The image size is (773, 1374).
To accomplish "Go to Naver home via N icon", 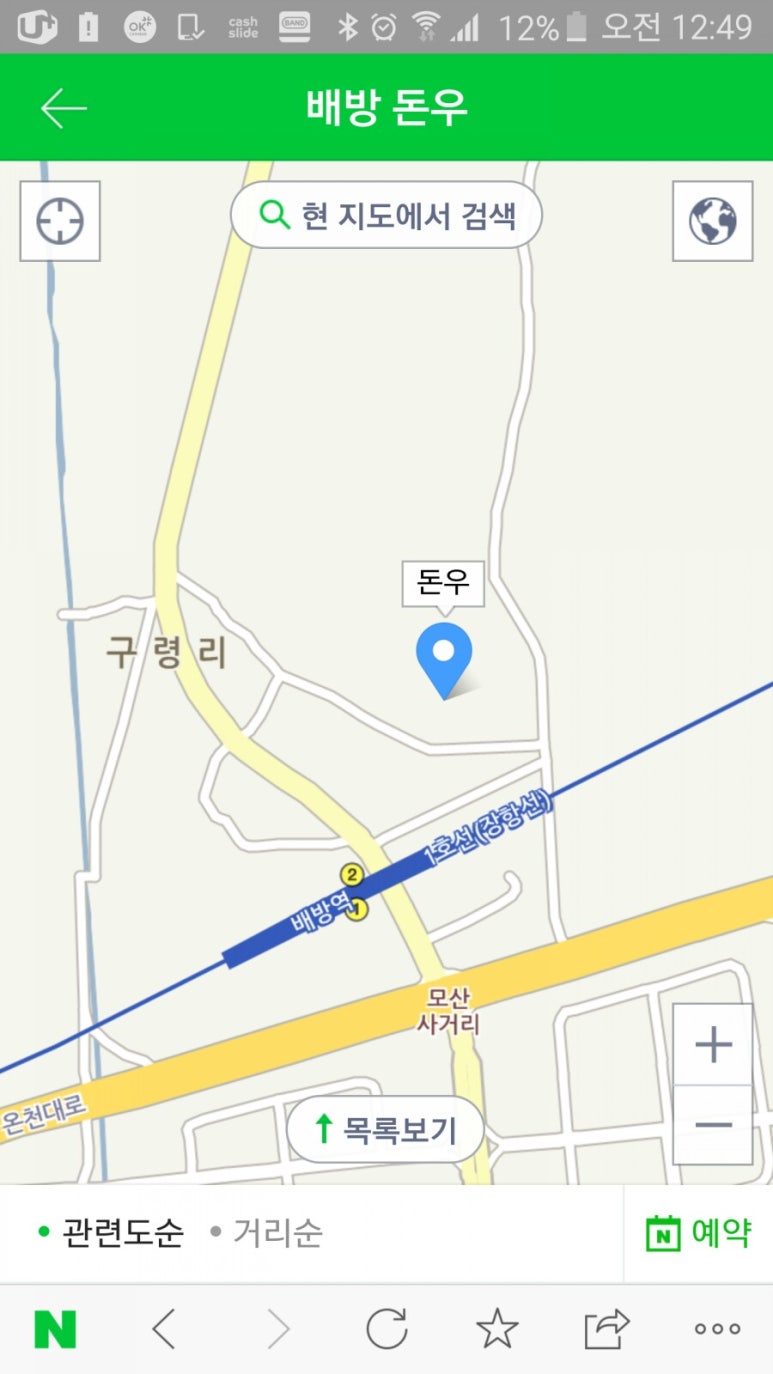I will point(55,1329).
